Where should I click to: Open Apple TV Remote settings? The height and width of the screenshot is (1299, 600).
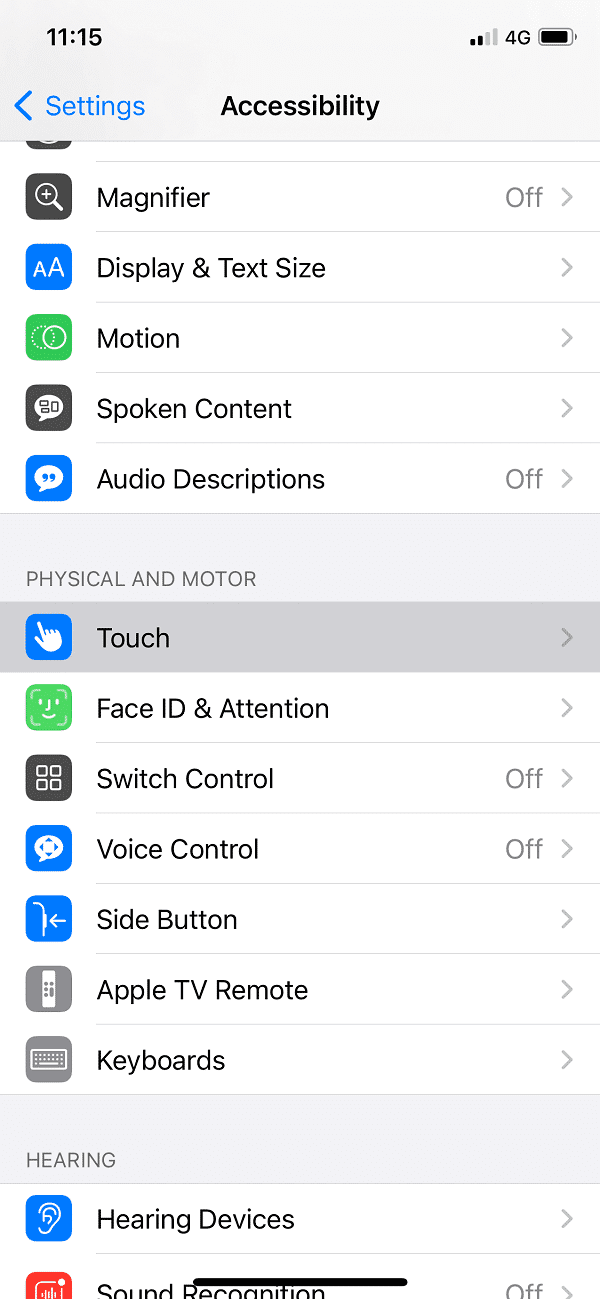tap(300, 990)
